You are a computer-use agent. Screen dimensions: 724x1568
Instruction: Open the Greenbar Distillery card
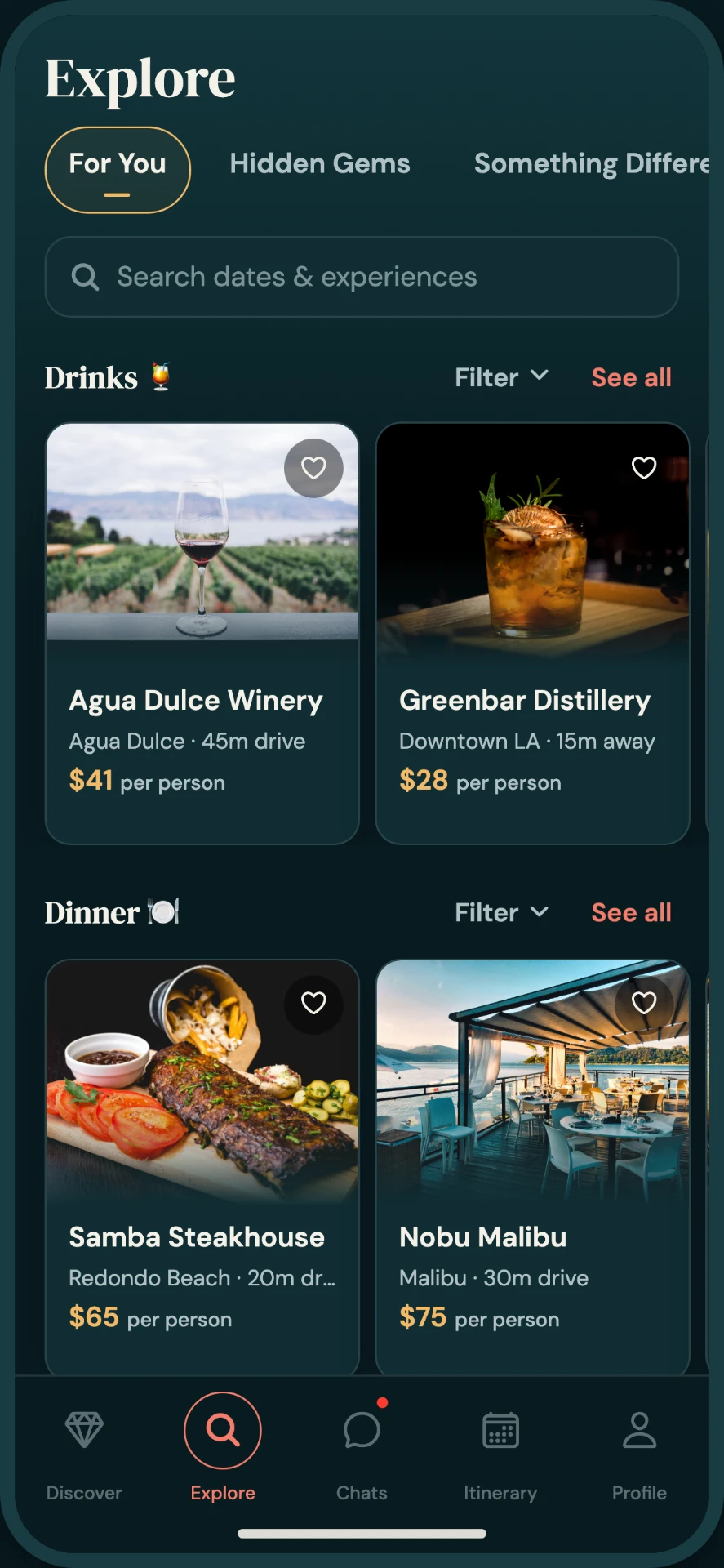(x=533, y=634)
